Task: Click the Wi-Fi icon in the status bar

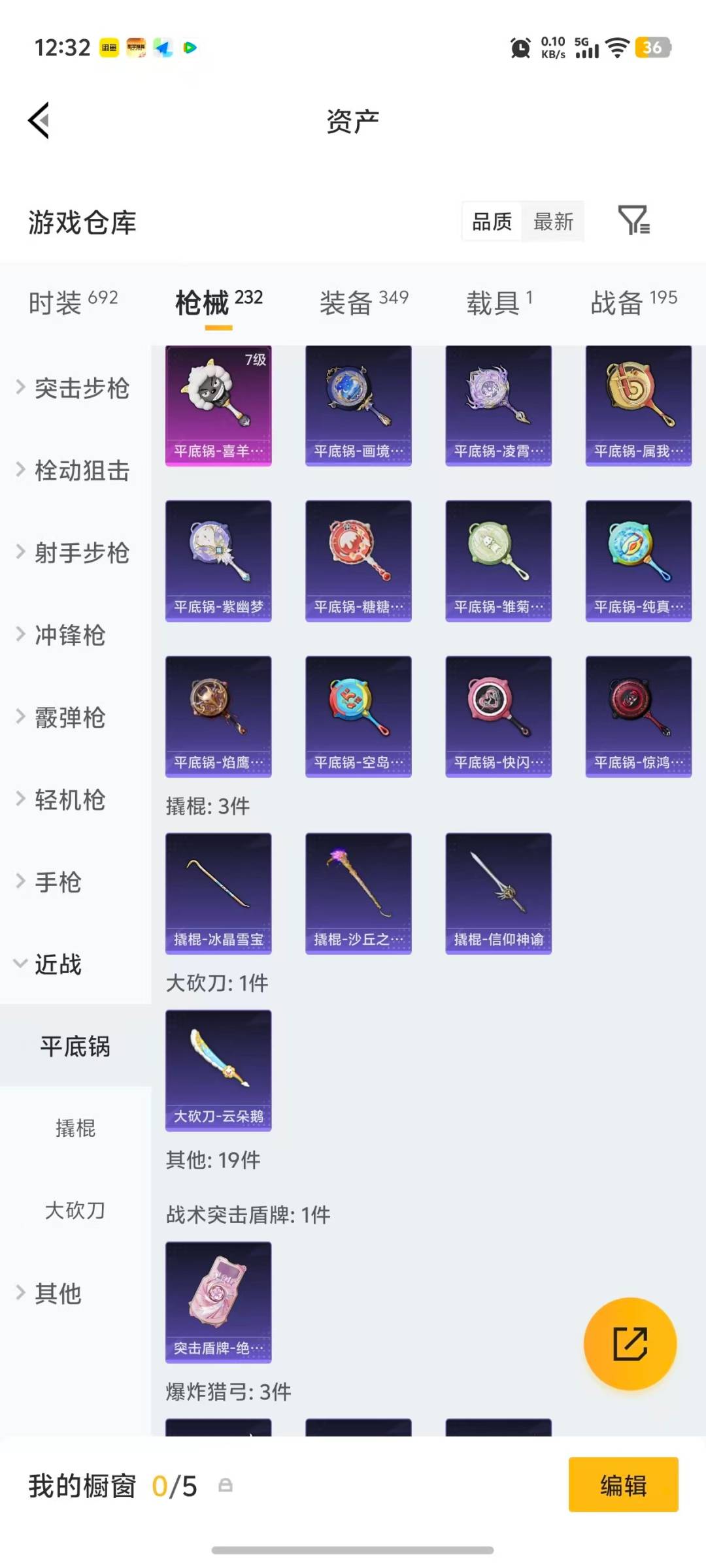Action: coord(615,48)
